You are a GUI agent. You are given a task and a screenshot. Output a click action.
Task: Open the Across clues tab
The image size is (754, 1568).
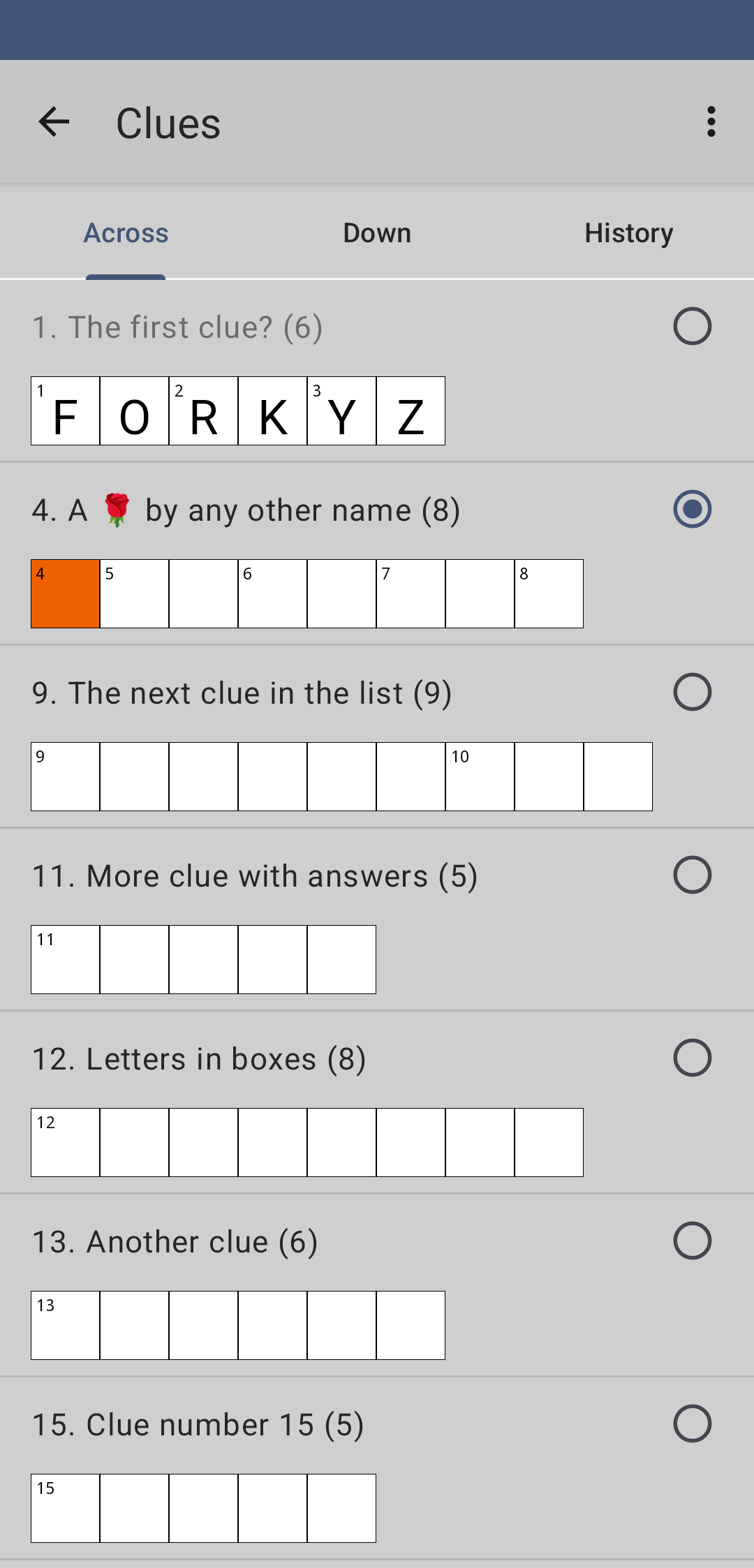pyautogui.click(x=126, y=233)
